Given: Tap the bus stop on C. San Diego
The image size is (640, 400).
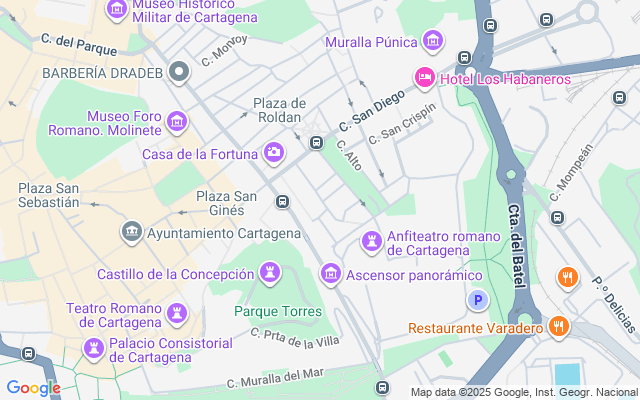Looking at the screenshot, I should (316, 143).
